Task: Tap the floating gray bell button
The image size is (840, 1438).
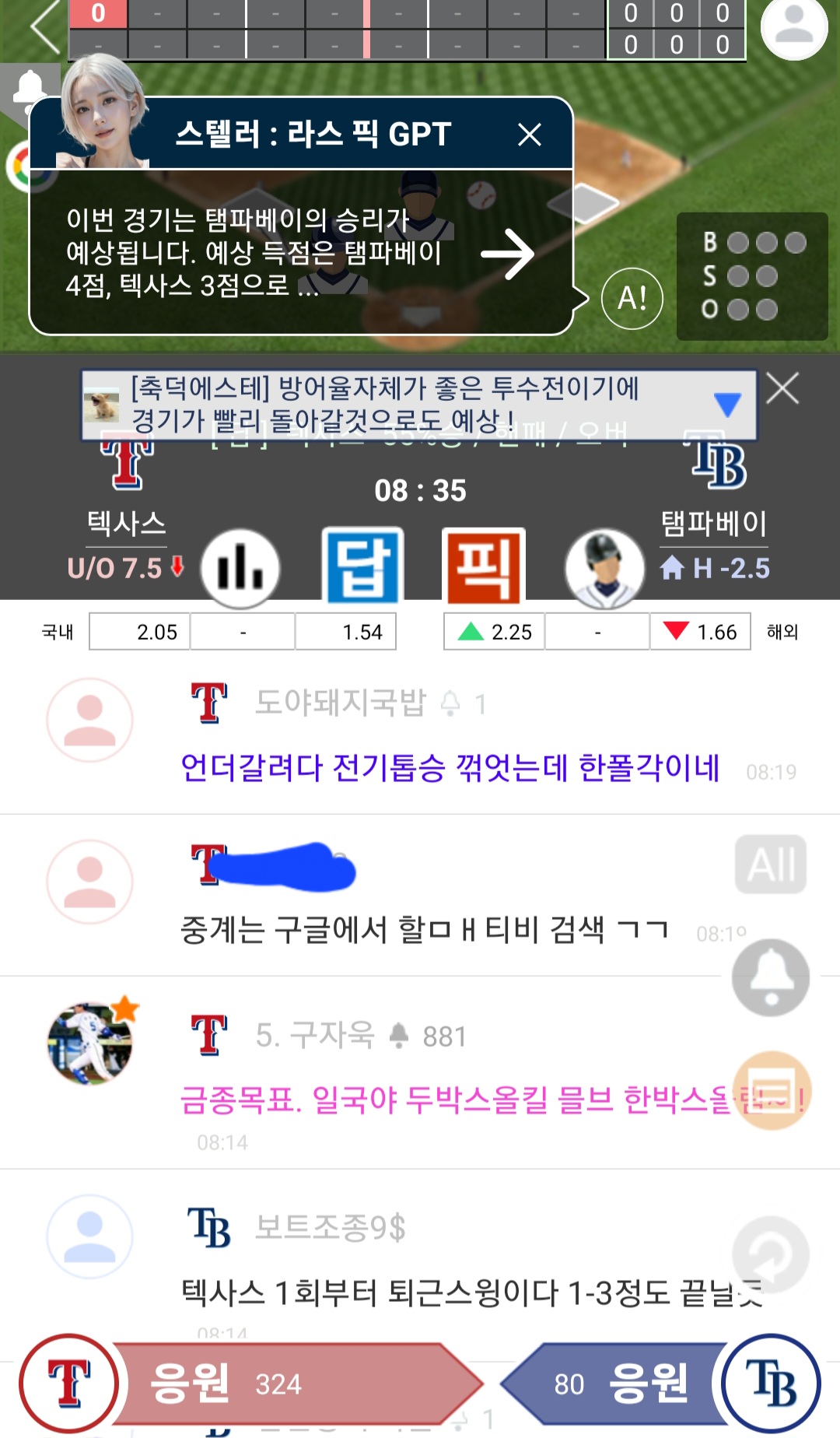Action: [770, 977]
